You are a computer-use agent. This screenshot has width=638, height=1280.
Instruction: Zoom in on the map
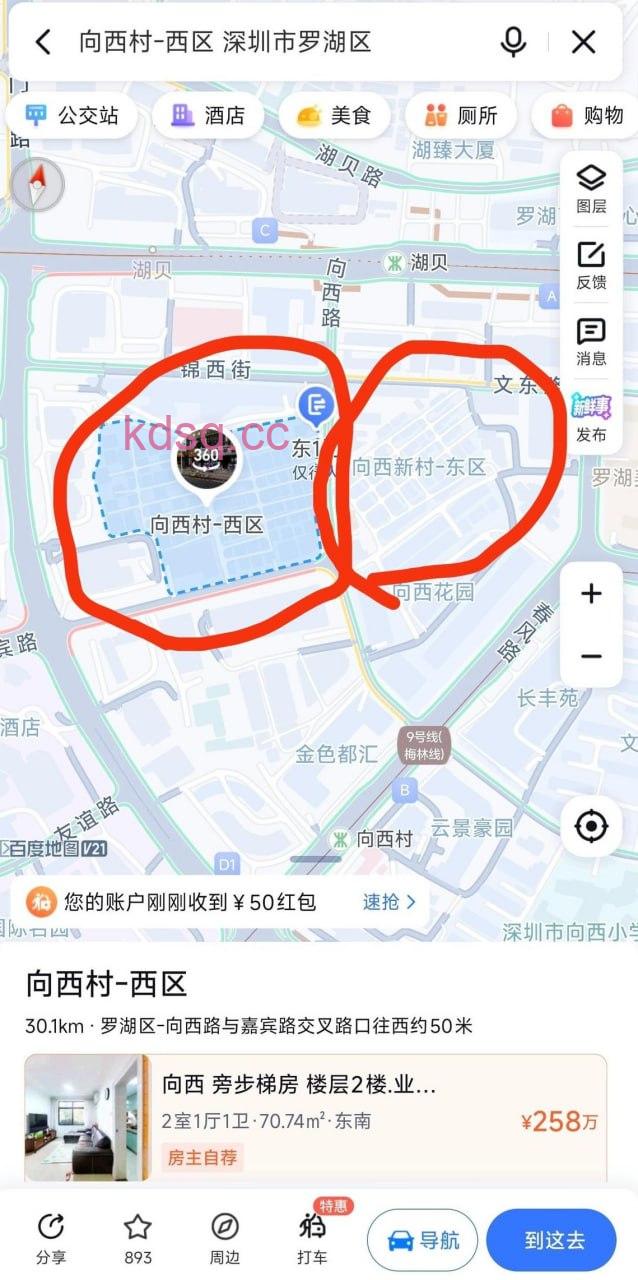coord(591,594)
